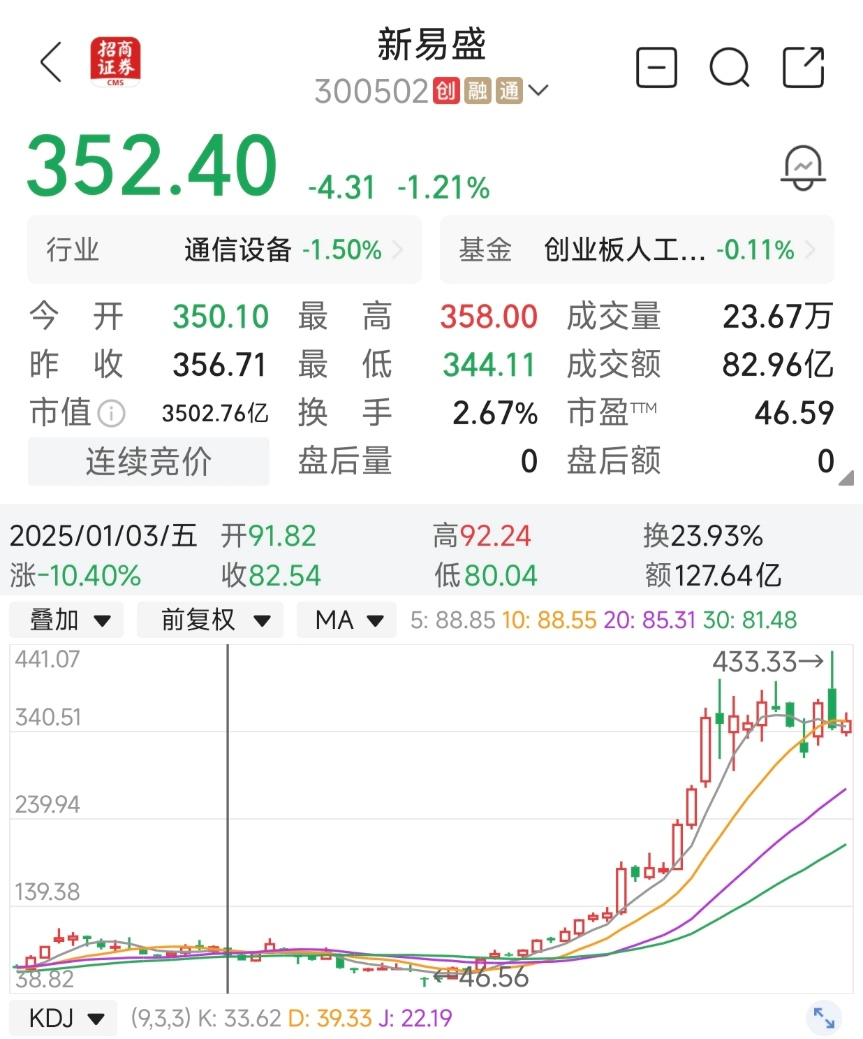Go back using the top-left arrow
The width and height of the screenshot is (863, 1039).
(51, 63)
